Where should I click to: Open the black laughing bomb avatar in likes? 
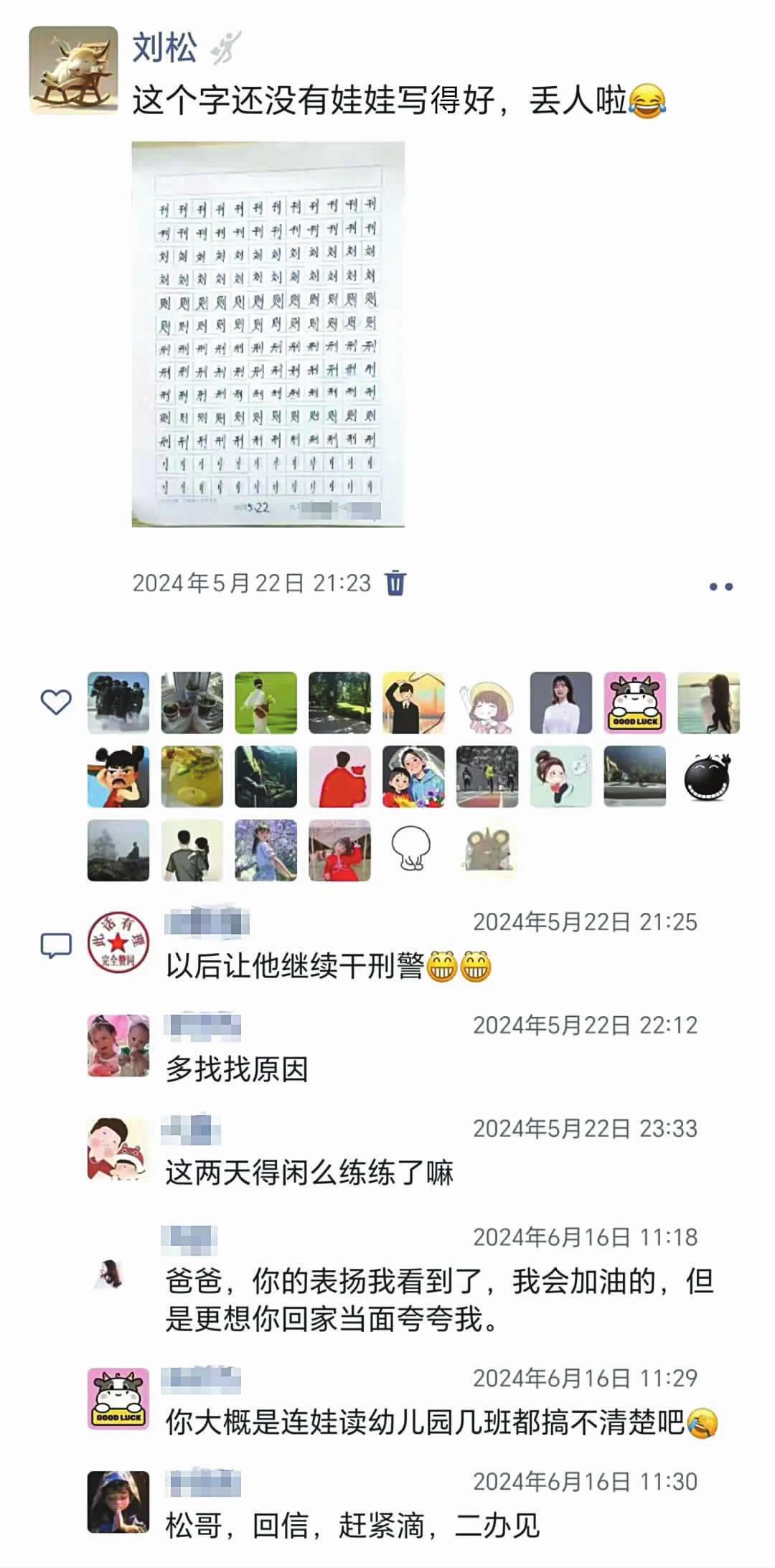coord(708,776)
